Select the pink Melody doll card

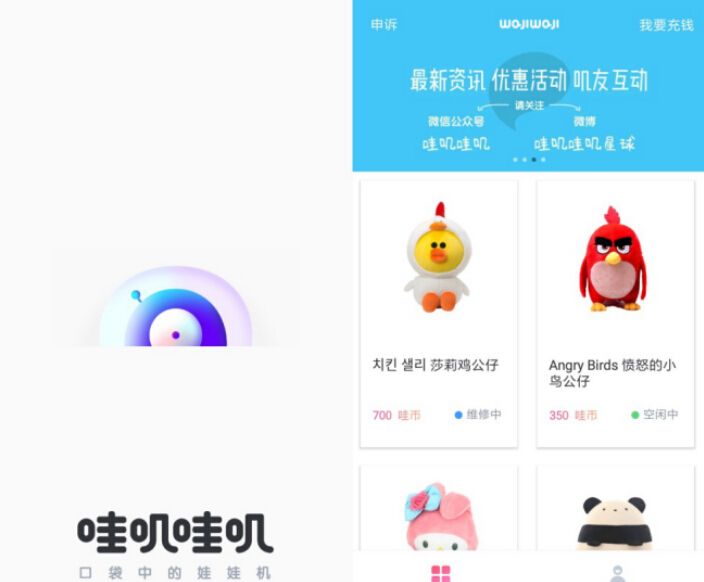click(438, 512)
